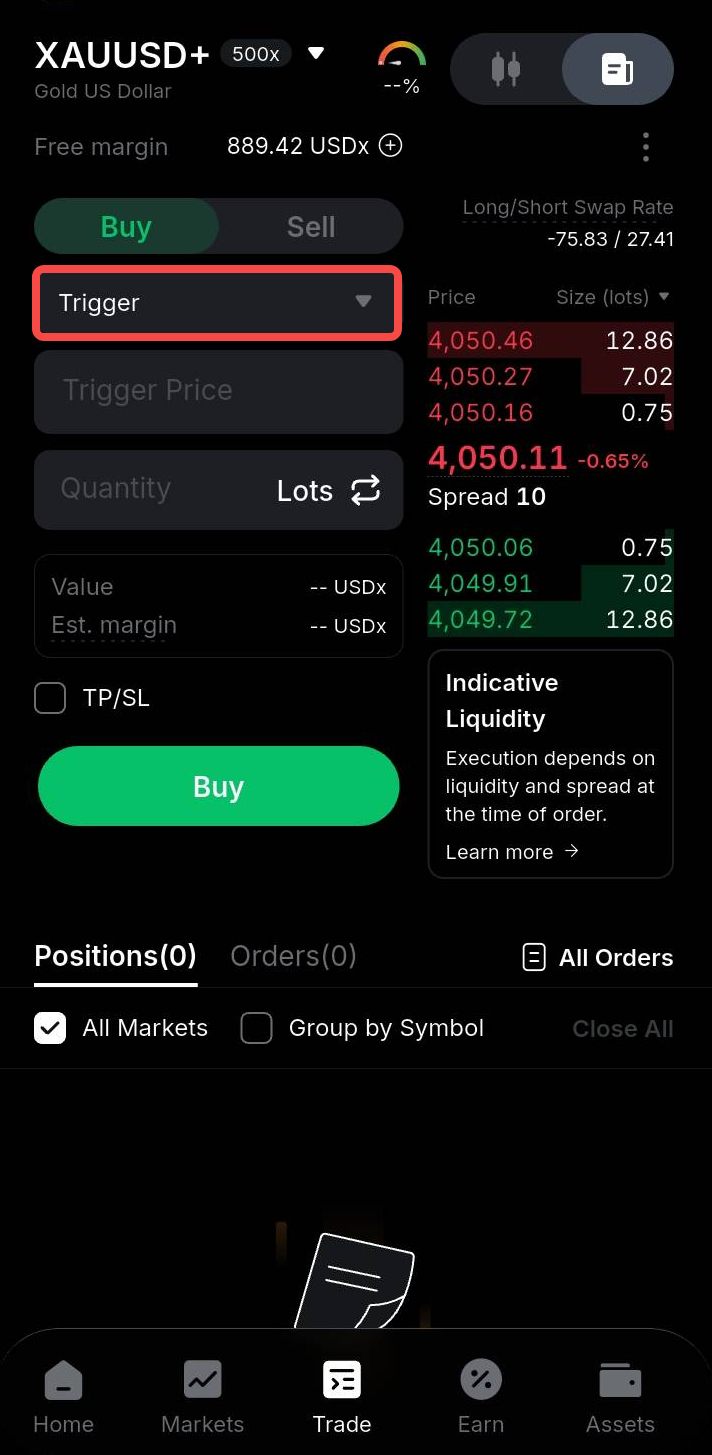The image size is (712, 1455).
Task: Open the Earn tab
Action: click(481, 1397)
